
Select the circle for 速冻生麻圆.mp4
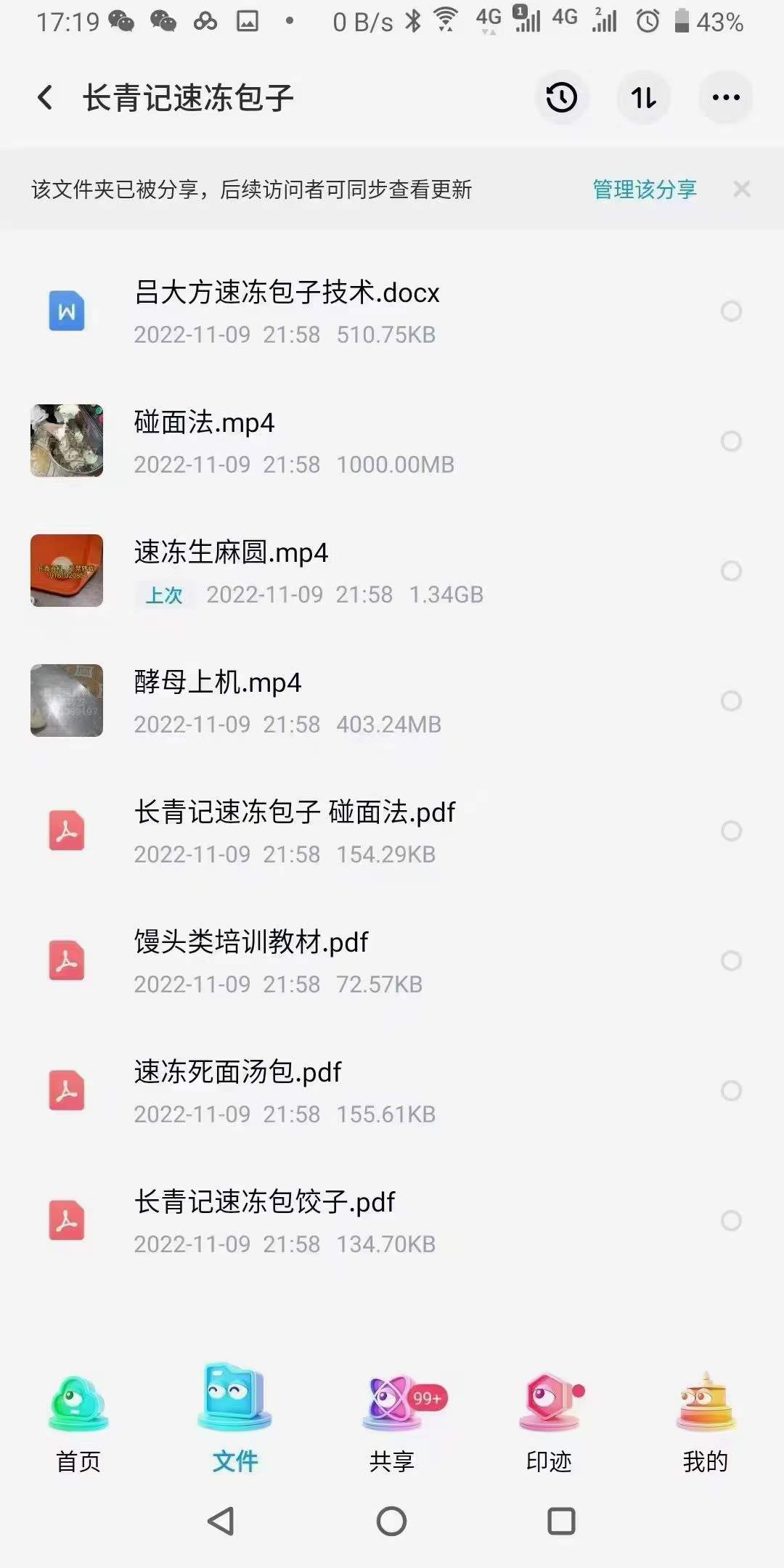pyautogui.click(x=731, y=571)
